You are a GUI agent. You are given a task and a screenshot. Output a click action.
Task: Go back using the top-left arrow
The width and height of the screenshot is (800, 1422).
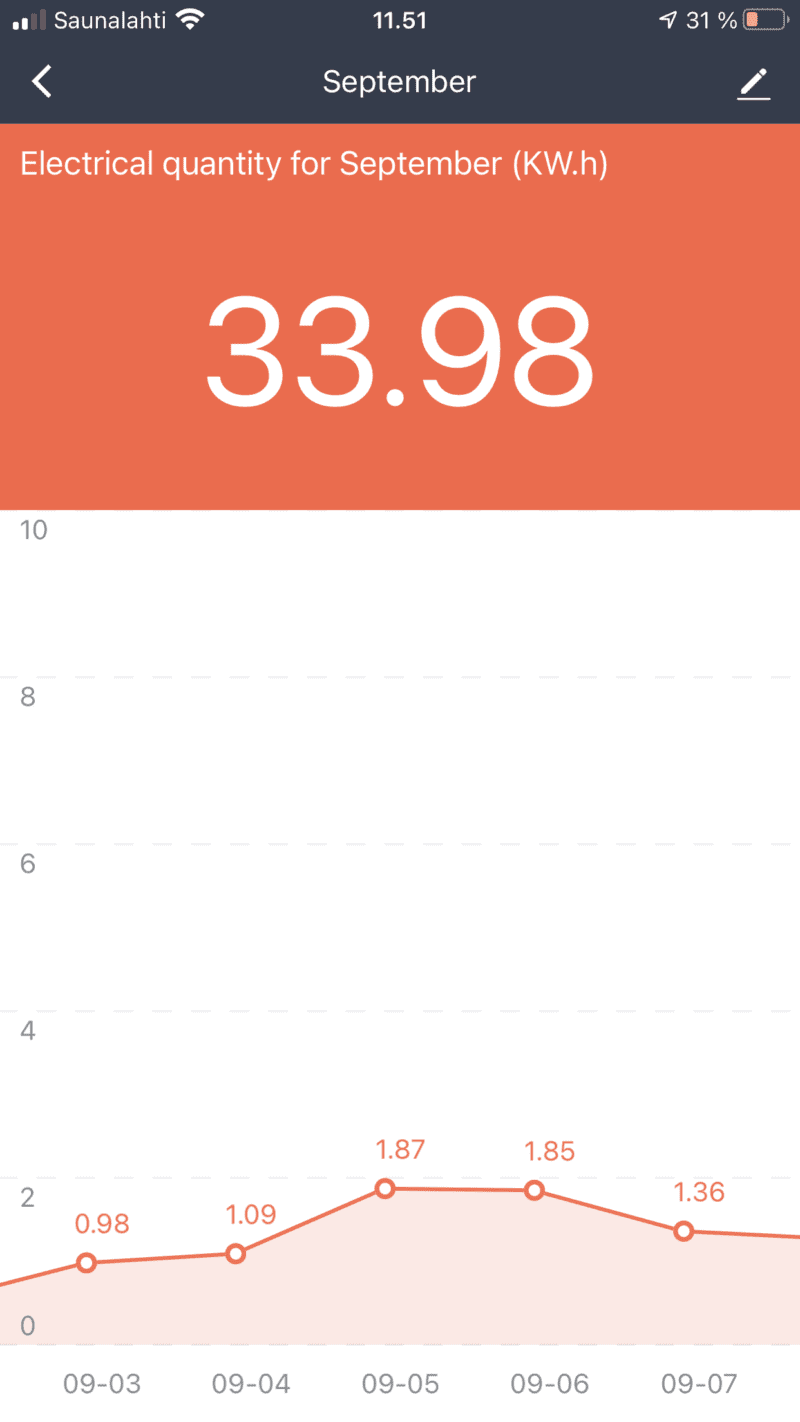(x=41, y=82)
